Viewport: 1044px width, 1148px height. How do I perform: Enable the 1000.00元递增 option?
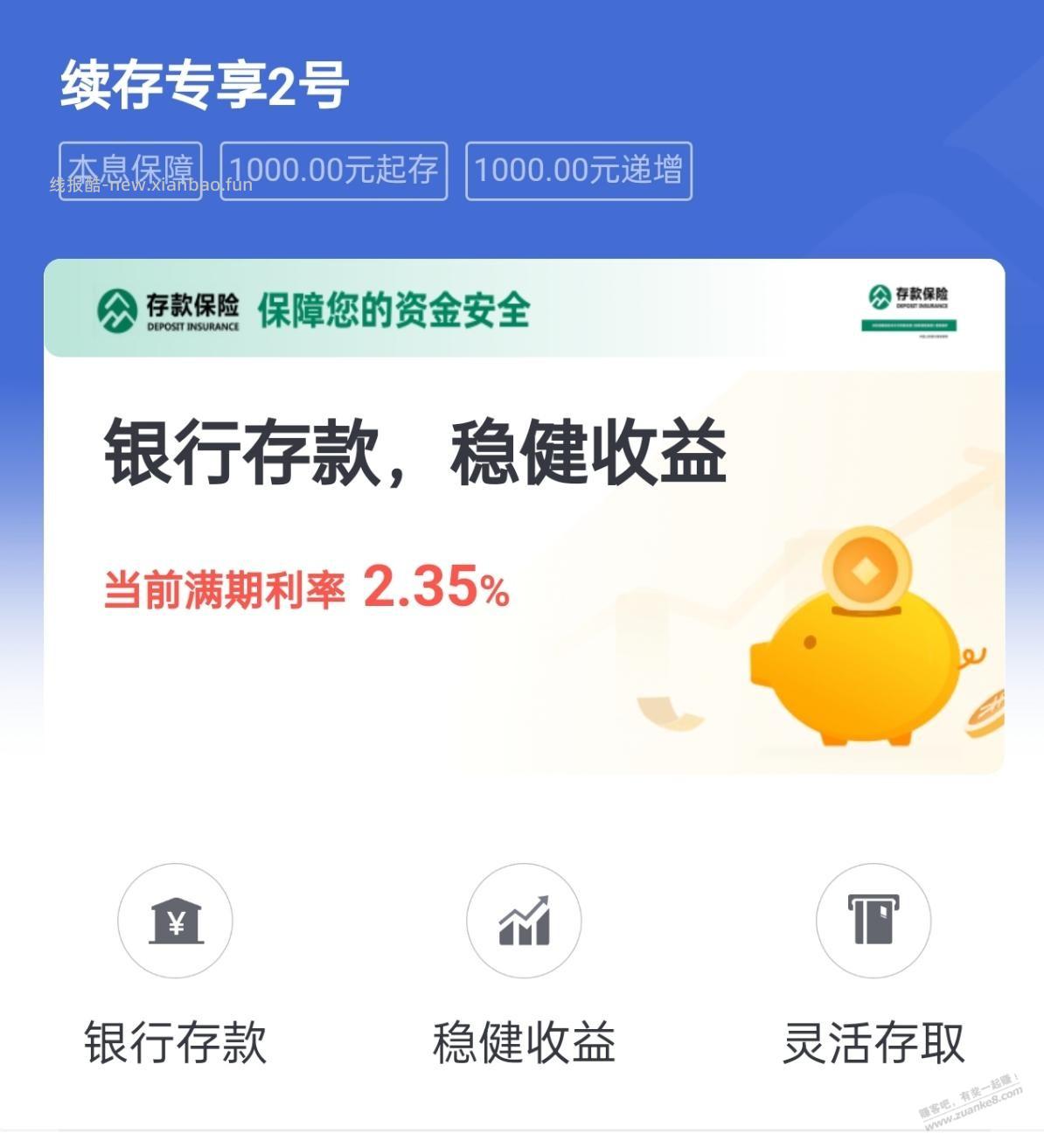579,171
